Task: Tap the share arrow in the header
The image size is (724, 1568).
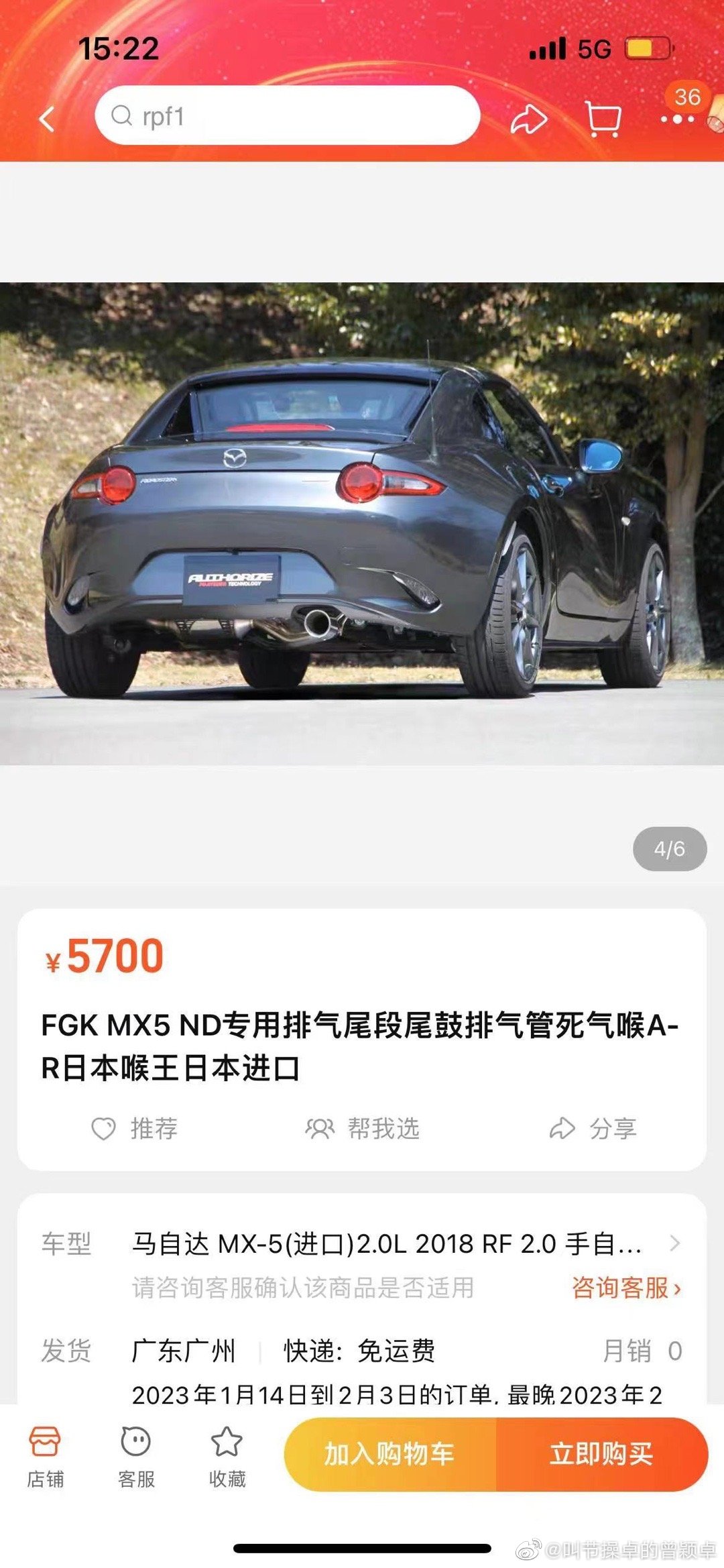Action: [529, 119]
